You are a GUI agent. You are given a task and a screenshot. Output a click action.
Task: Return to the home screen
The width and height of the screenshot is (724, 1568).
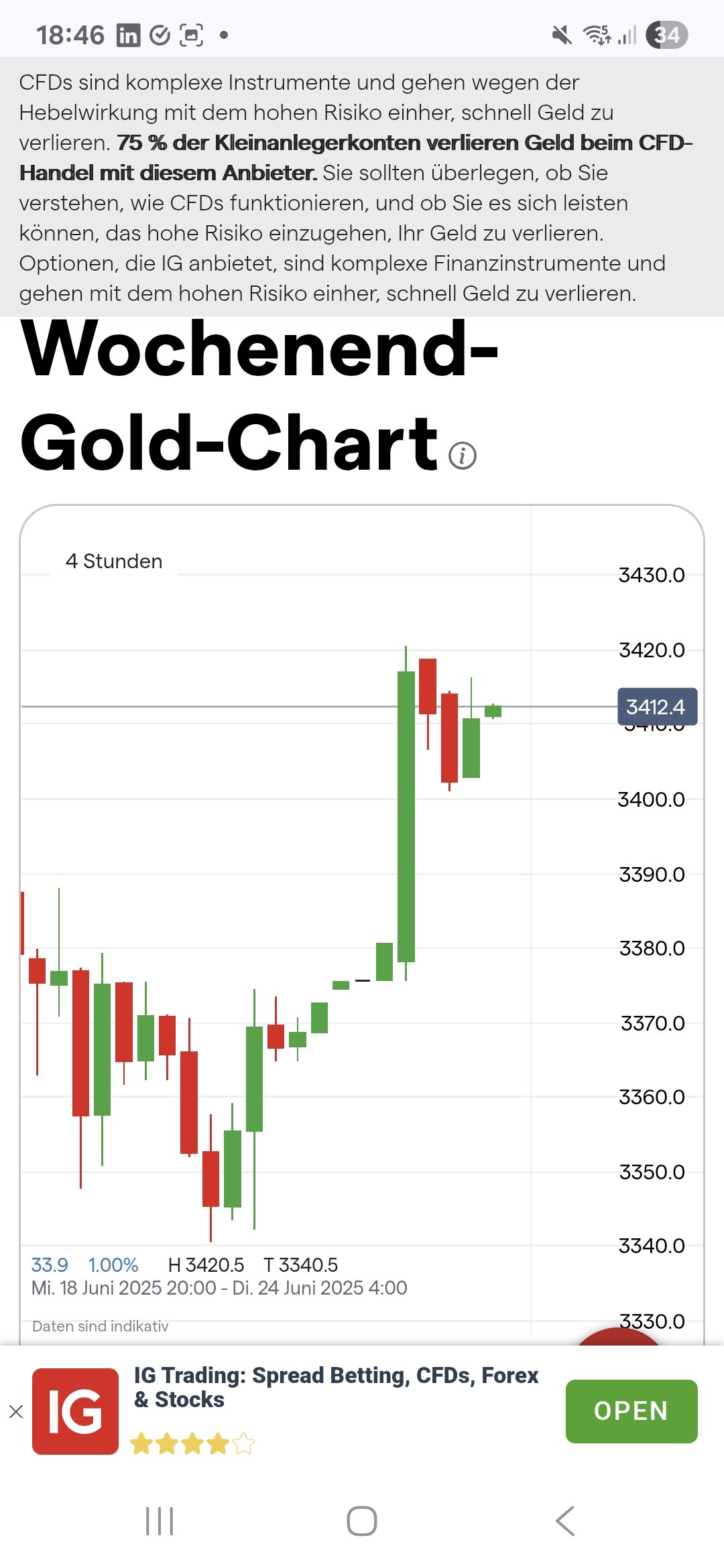point(362,1521)
